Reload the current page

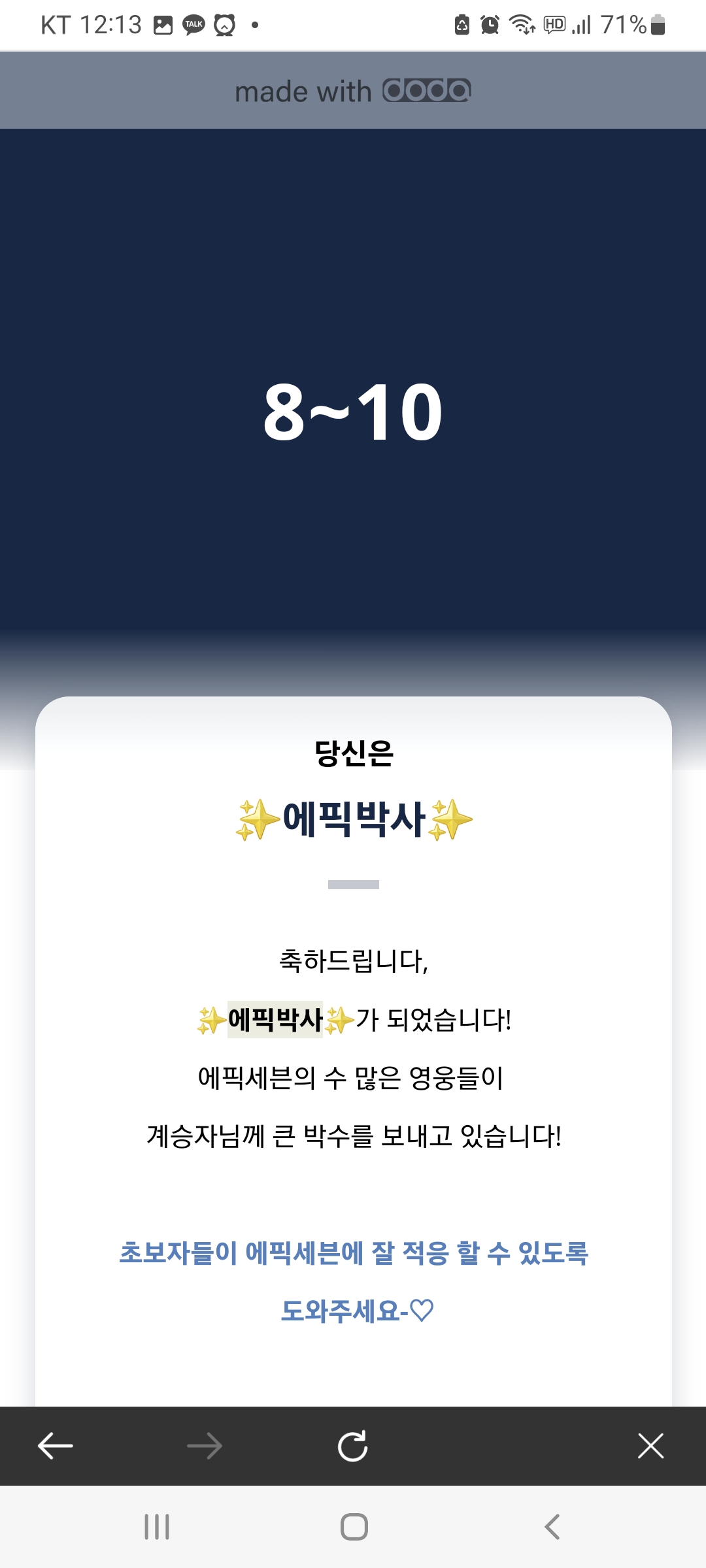[353, 1446]
